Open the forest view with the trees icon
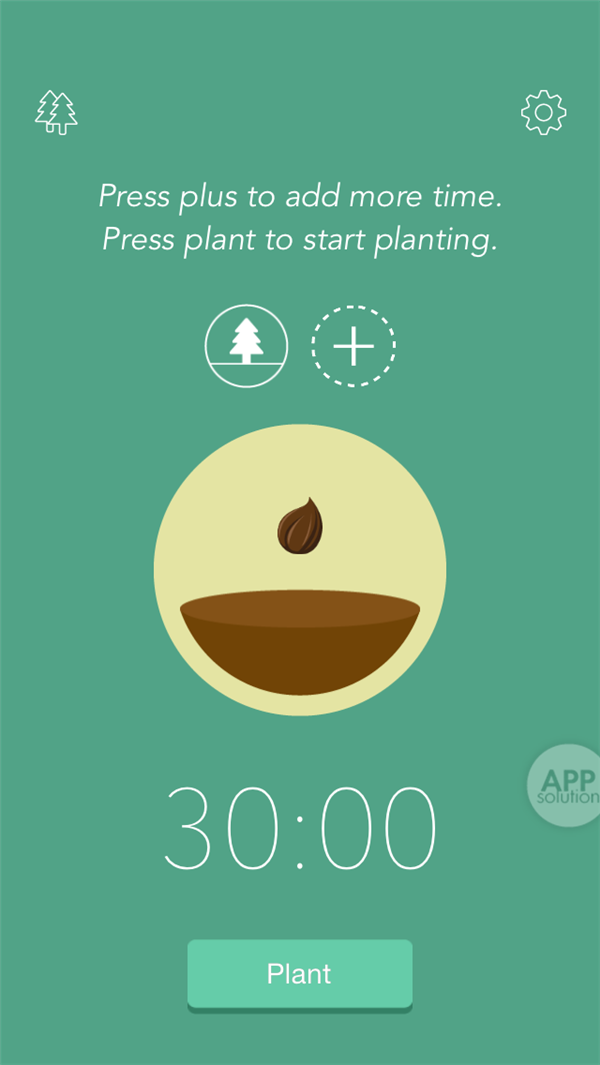The height and width of the screenshot is (1065, 600). pos(57,112)
